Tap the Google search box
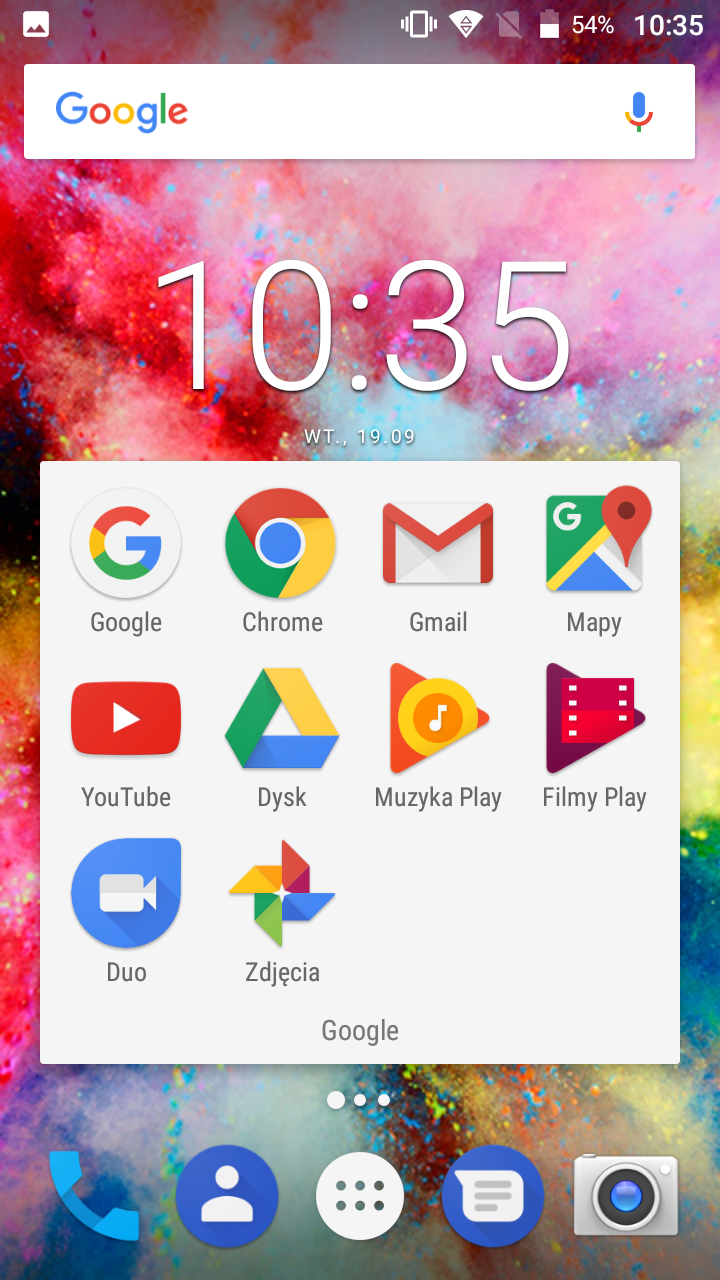This screenshot has width=720, height=1280. point(330,111)
